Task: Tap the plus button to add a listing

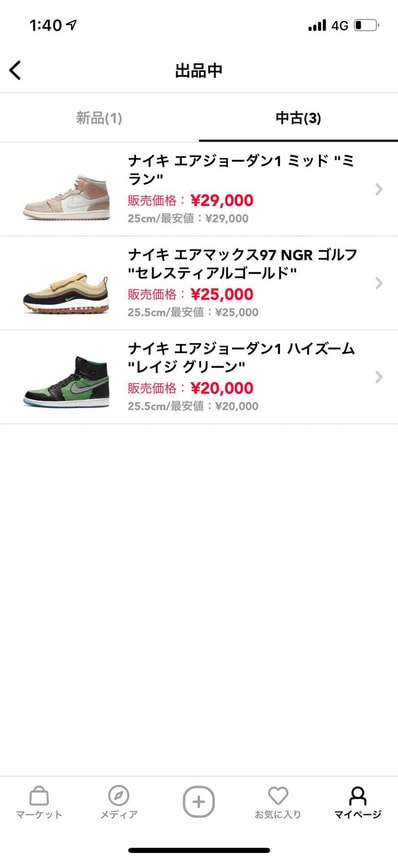Action: point(199,802)
